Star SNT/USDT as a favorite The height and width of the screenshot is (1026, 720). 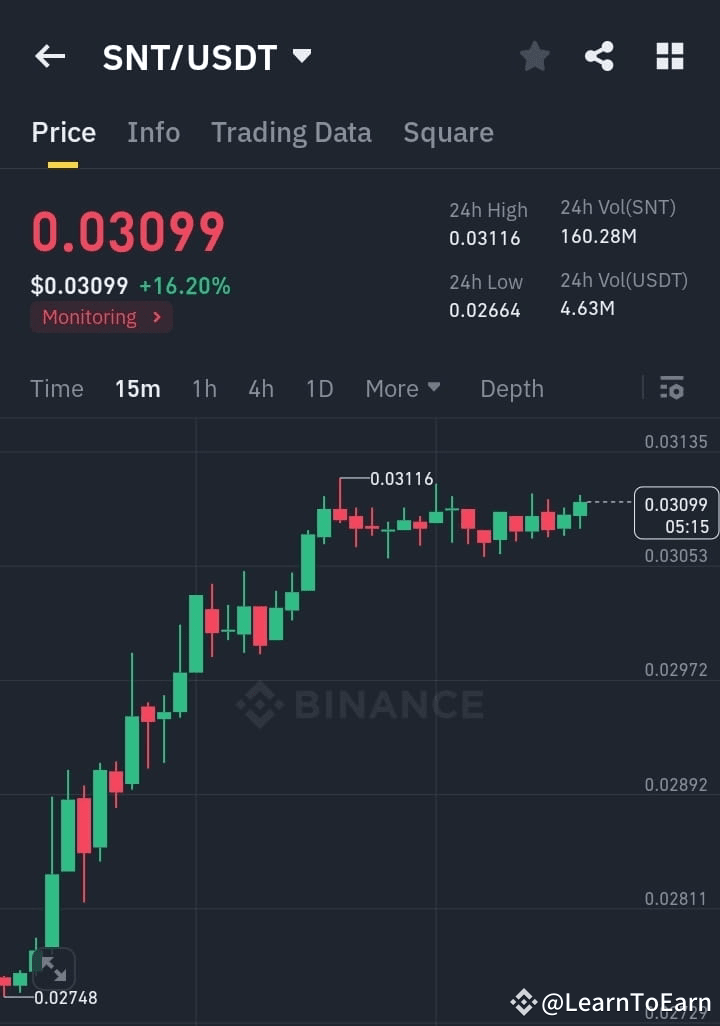[x=534, y=57]
